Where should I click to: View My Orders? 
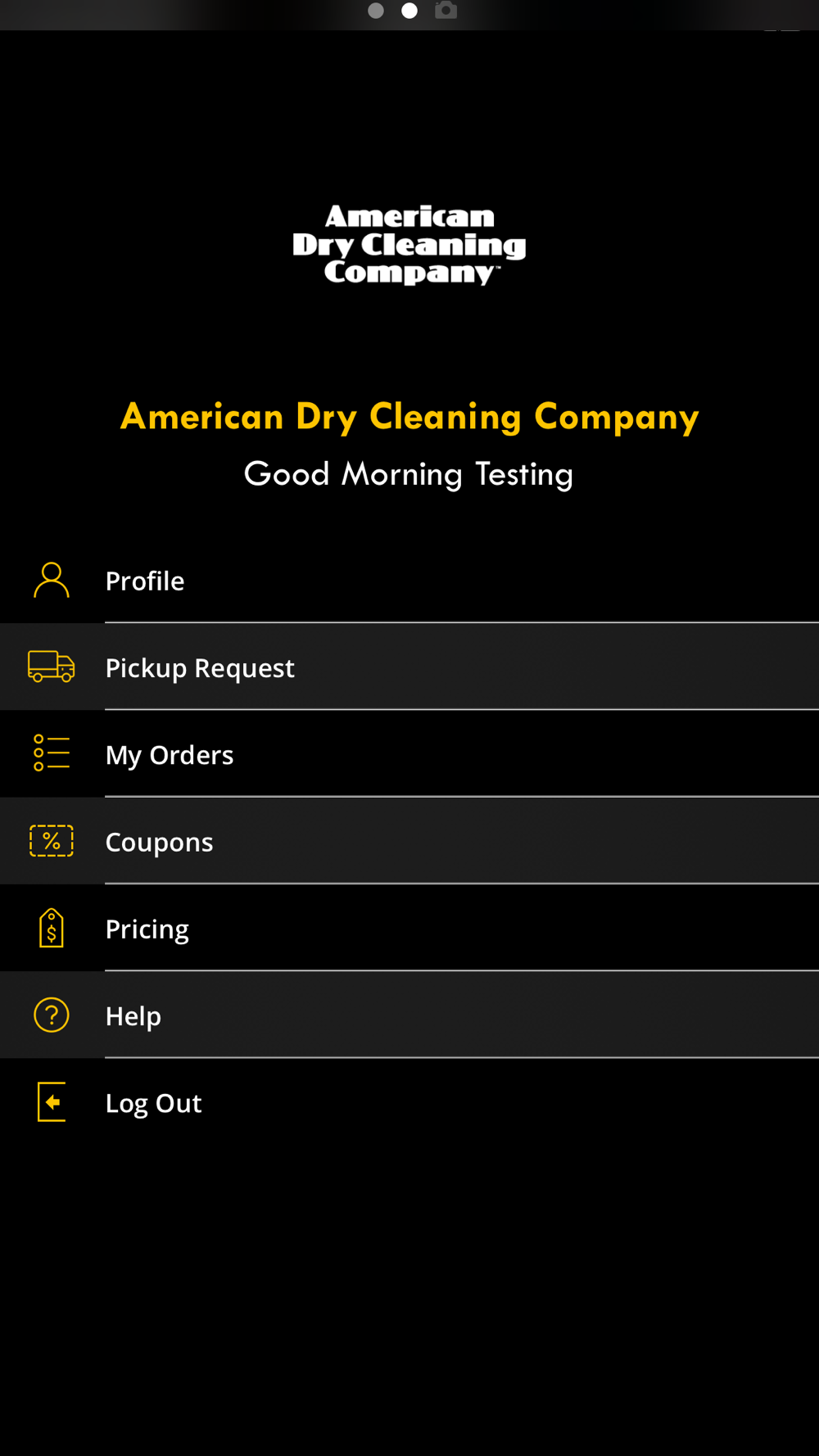[x=170, y=754]
